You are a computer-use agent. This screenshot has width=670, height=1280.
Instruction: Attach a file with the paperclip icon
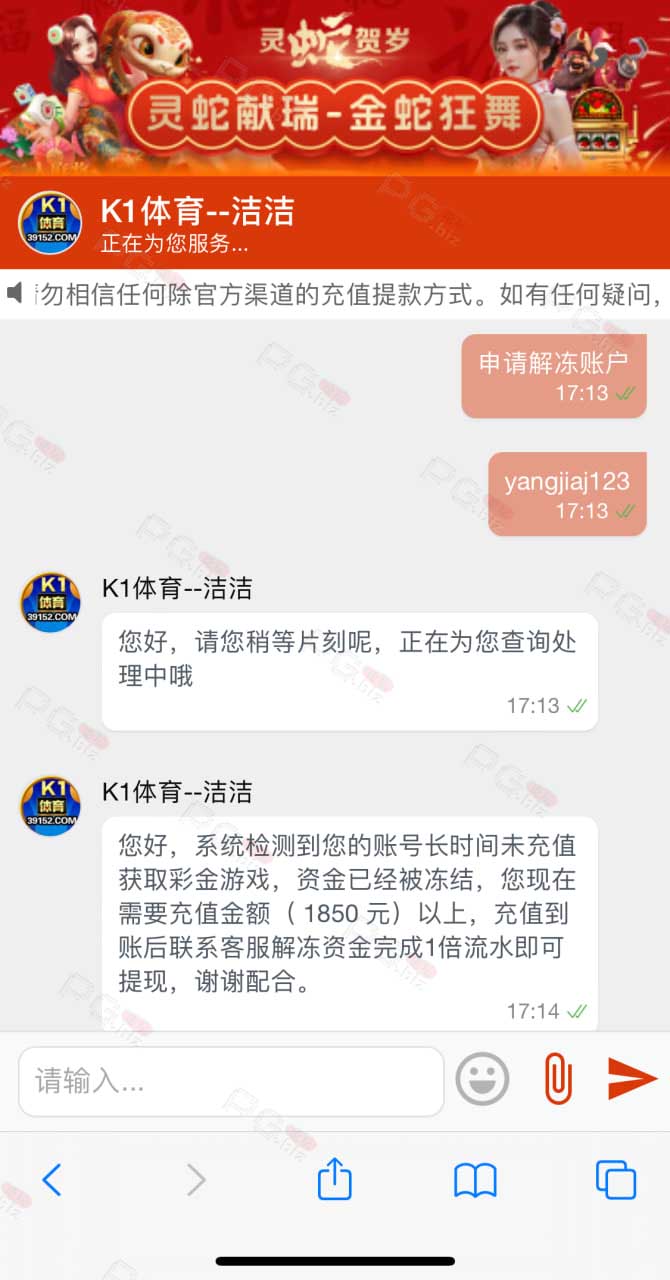click(557, 1080)
